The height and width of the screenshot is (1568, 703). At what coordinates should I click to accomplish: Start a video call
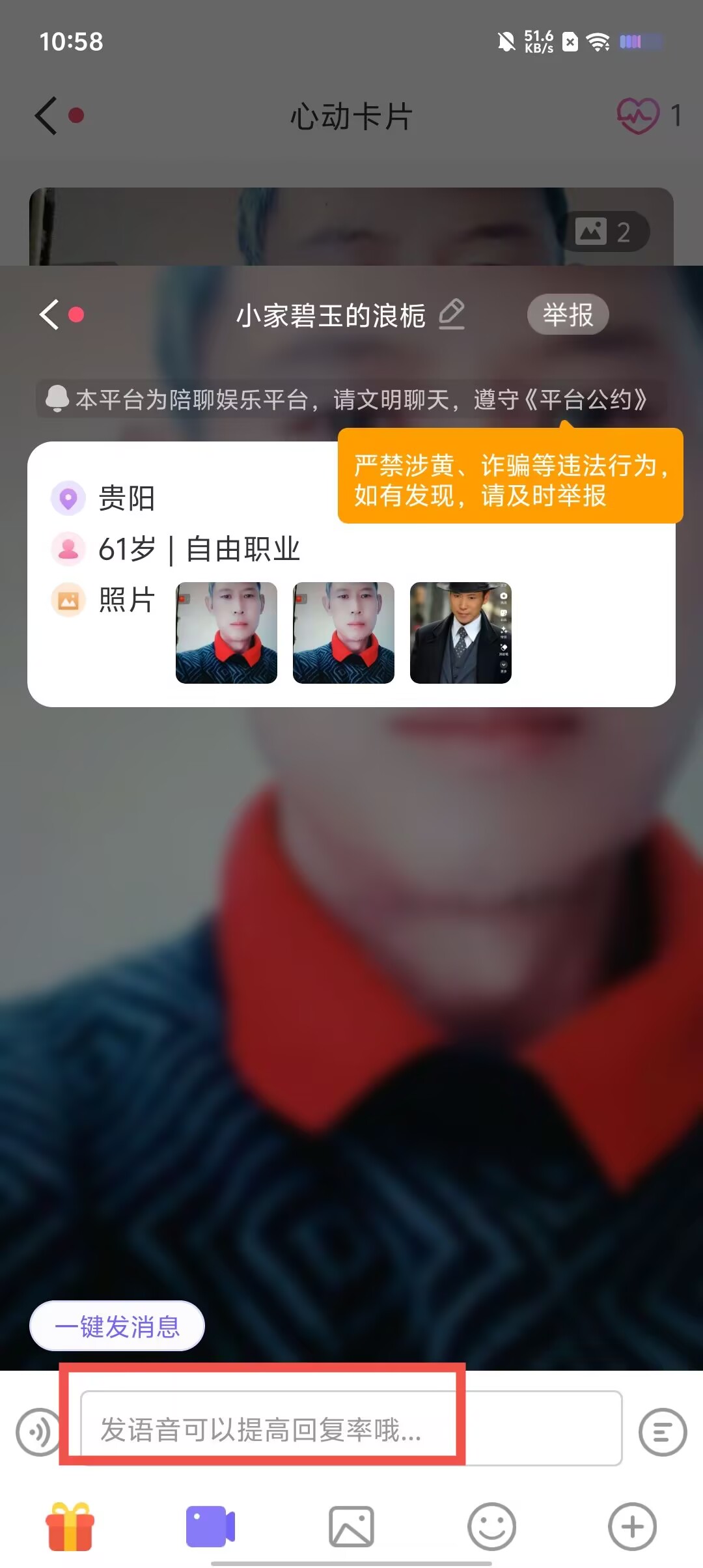click(210, 1526)
